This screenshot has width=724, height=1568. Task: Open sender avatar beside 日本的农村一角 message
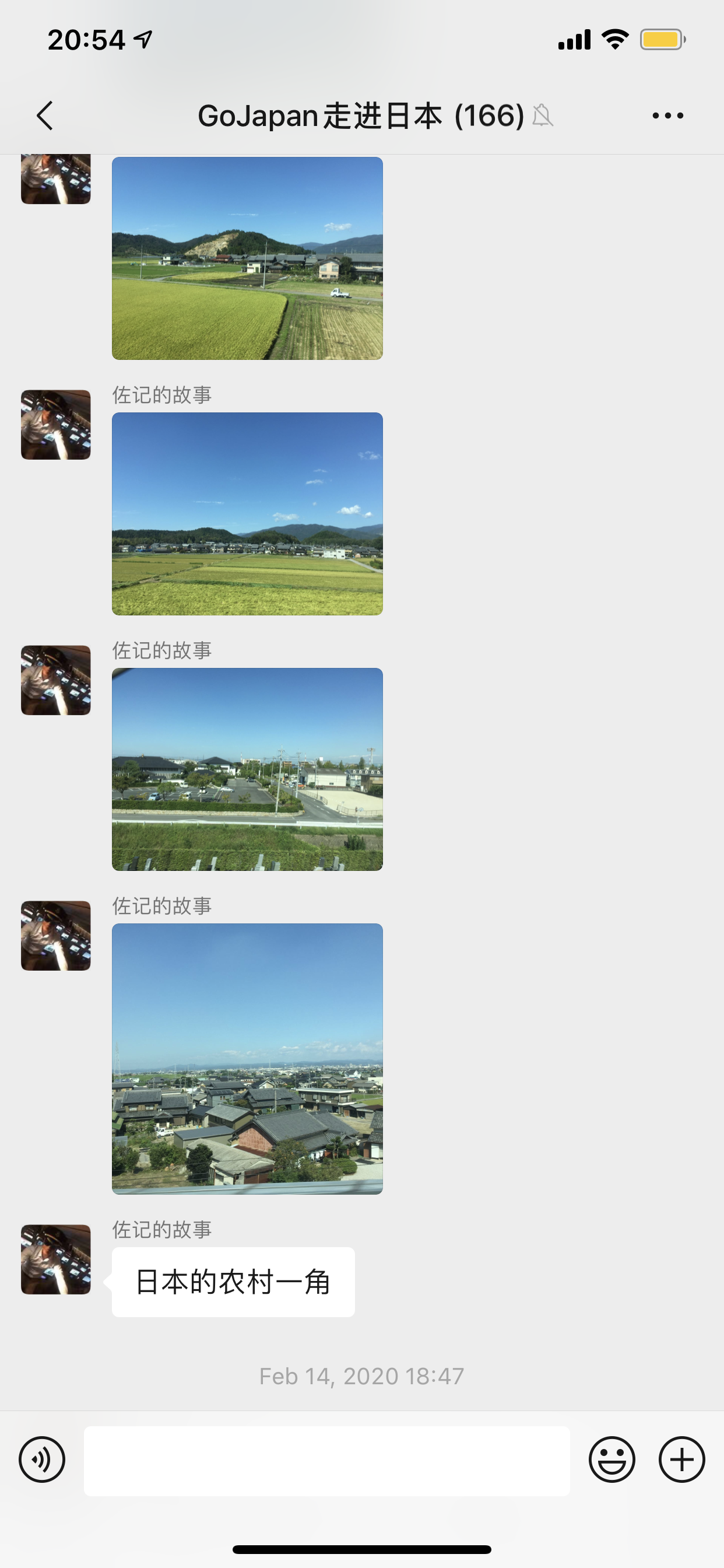(x=56, y=1259)
